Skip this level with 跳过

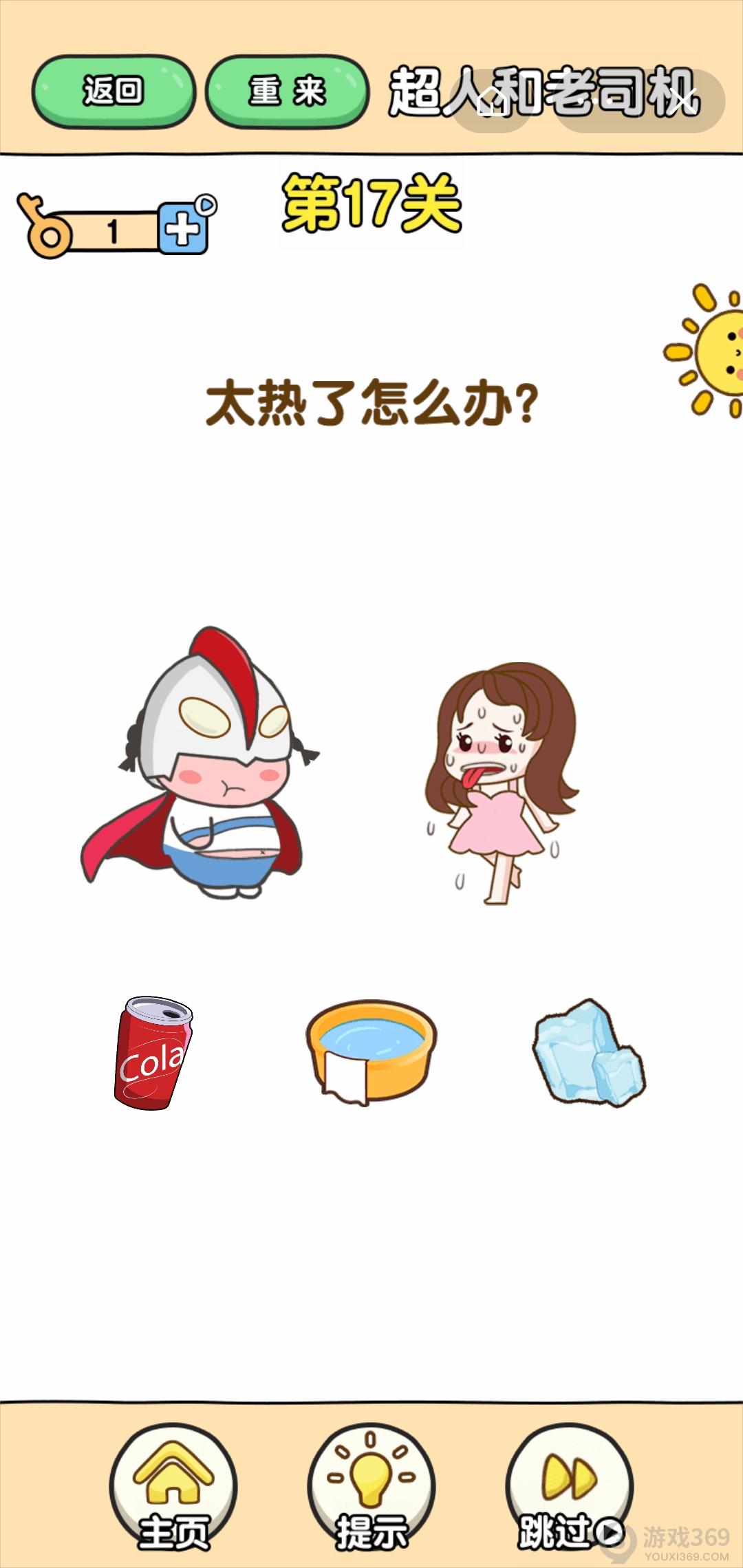point(570,1488)
